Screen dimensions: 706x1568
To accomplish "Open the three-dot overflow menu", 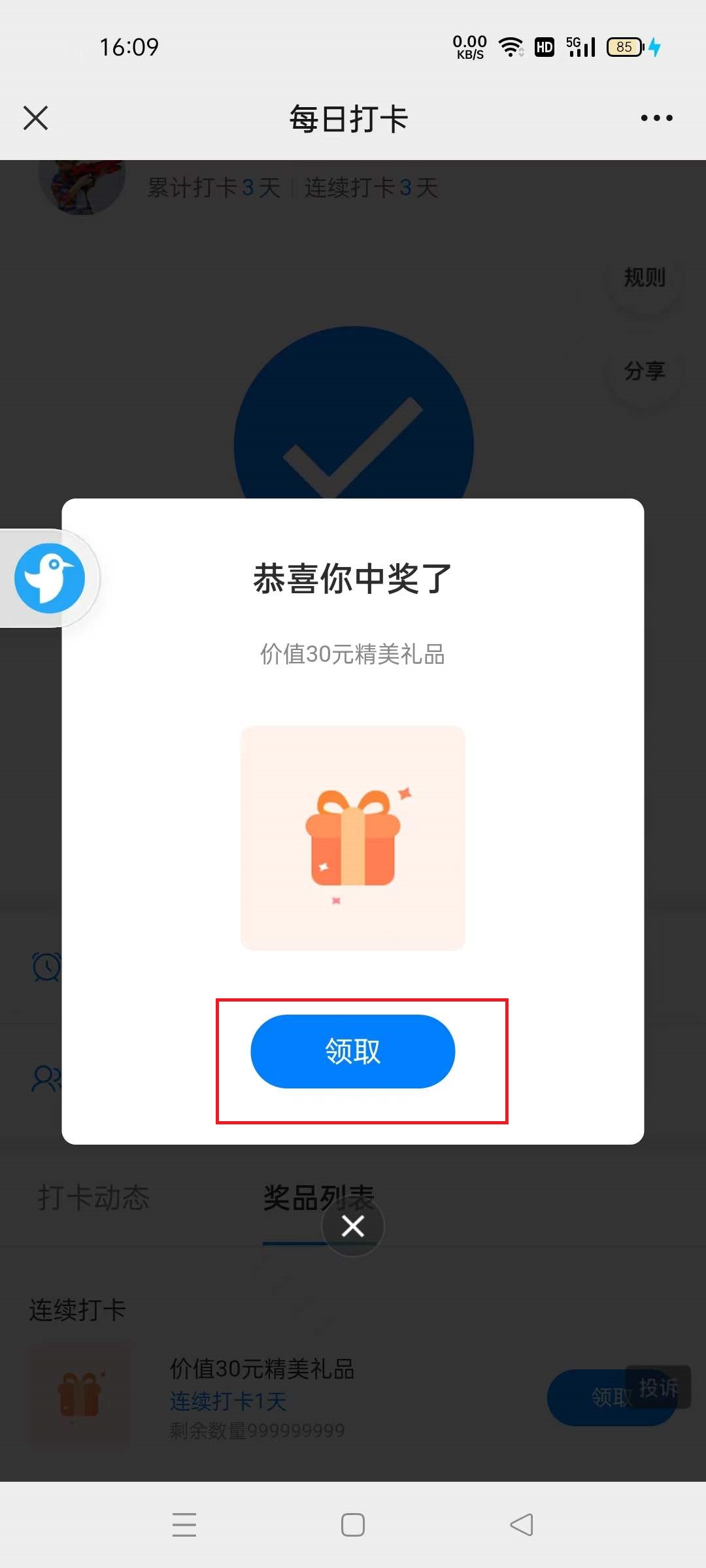I will coord(656,118).
